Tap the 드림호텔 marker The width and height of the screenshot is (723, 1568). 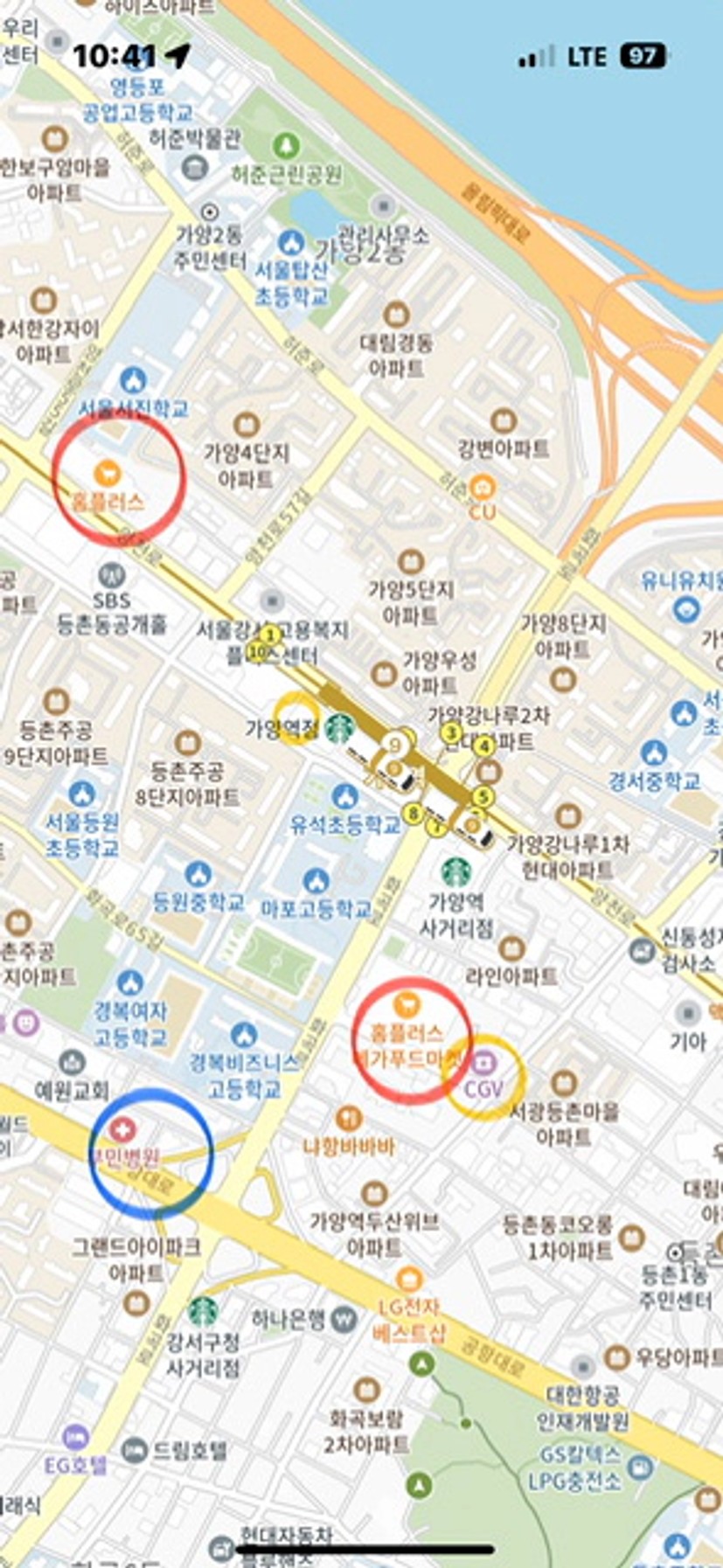click(134, 1452)
